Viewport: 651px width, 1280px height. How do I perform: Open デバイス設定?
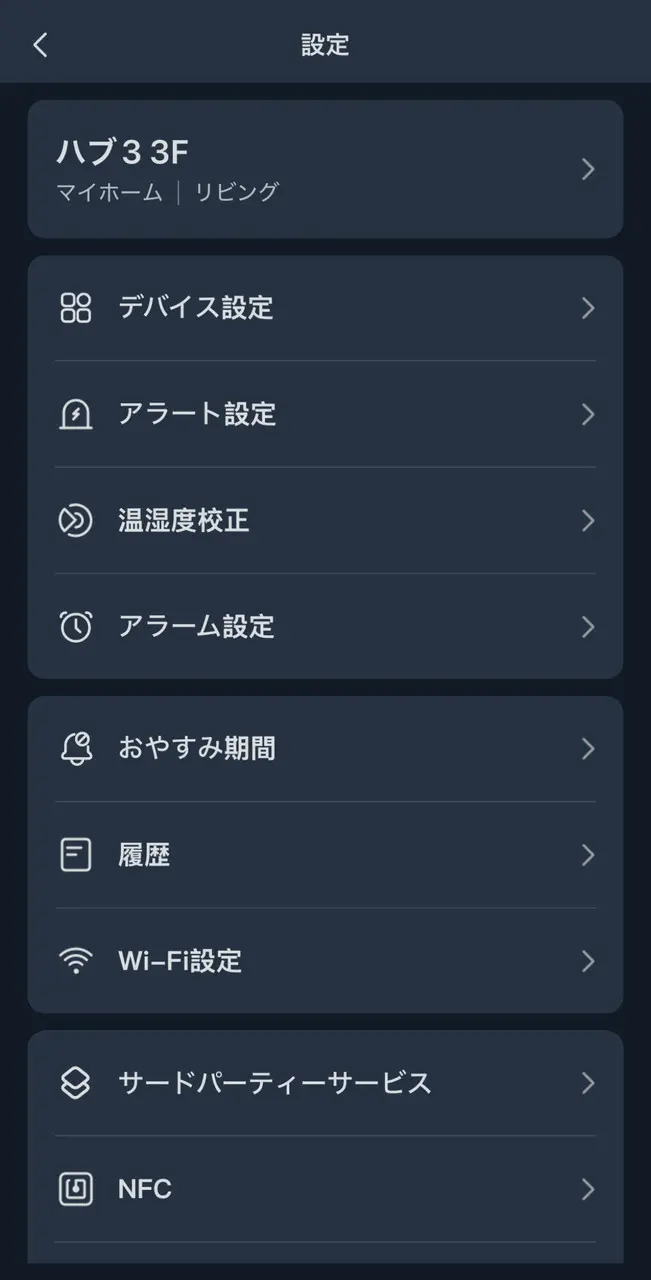point(325,307)
